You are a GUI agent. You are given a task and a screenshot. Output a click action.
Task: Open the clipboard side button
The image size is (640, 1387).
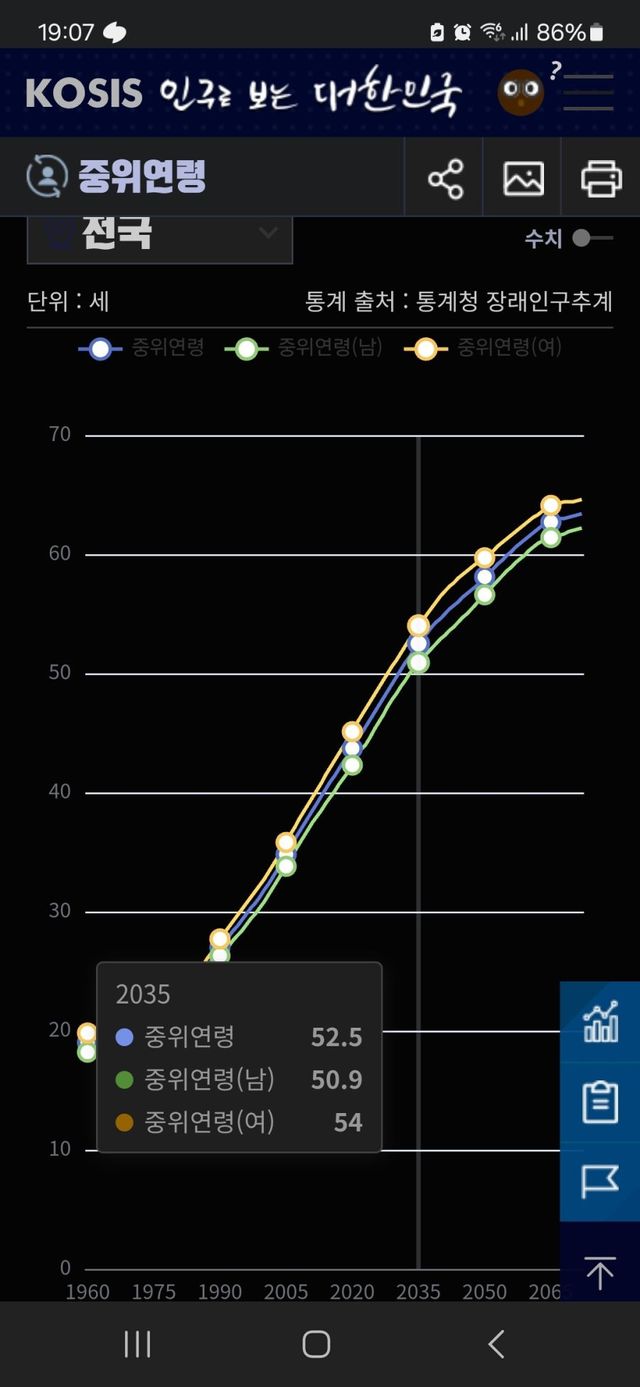click(600, 1101)
